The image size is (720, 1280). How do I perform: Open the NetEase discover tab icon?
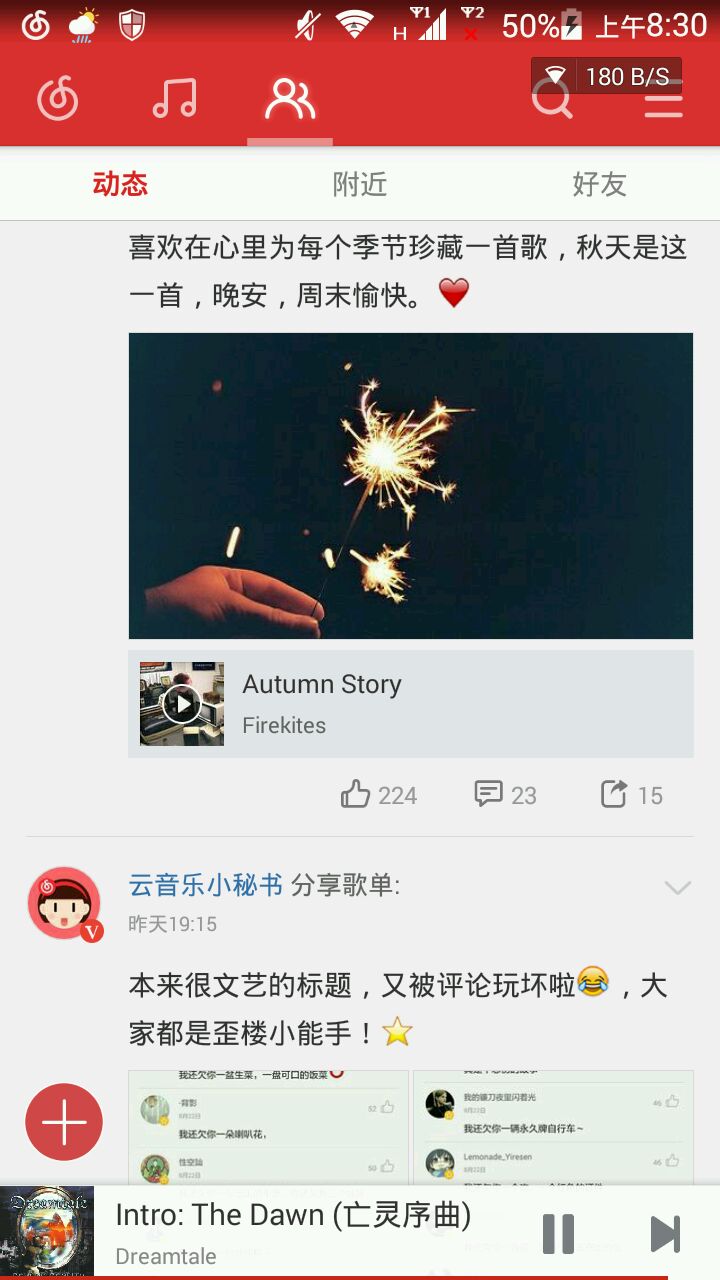point(58,99)
